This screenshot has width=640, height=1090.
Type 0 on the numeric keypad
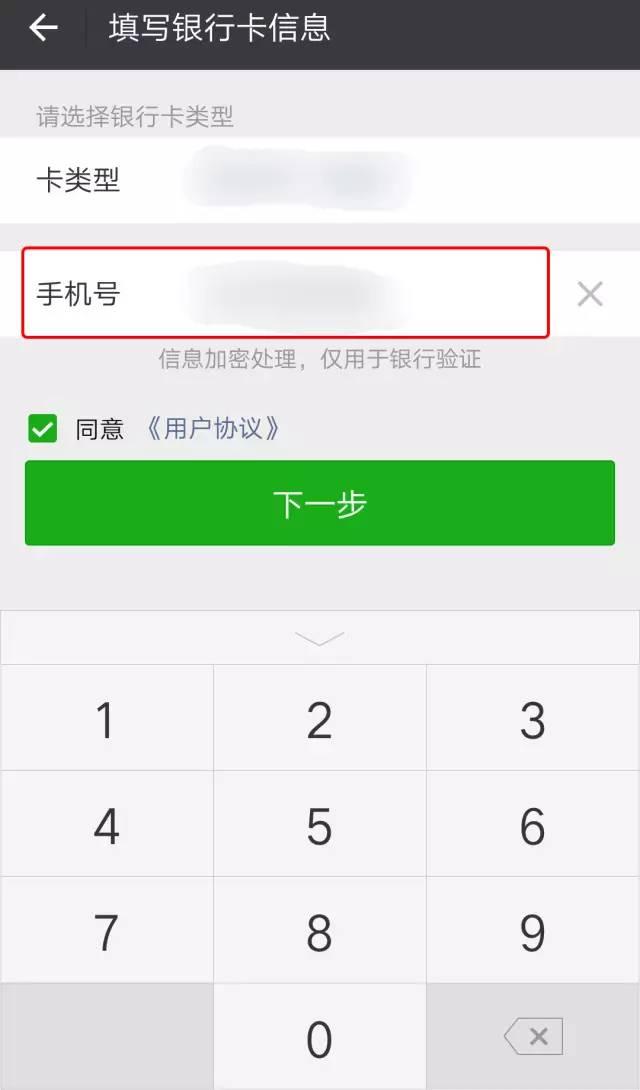320,1036
